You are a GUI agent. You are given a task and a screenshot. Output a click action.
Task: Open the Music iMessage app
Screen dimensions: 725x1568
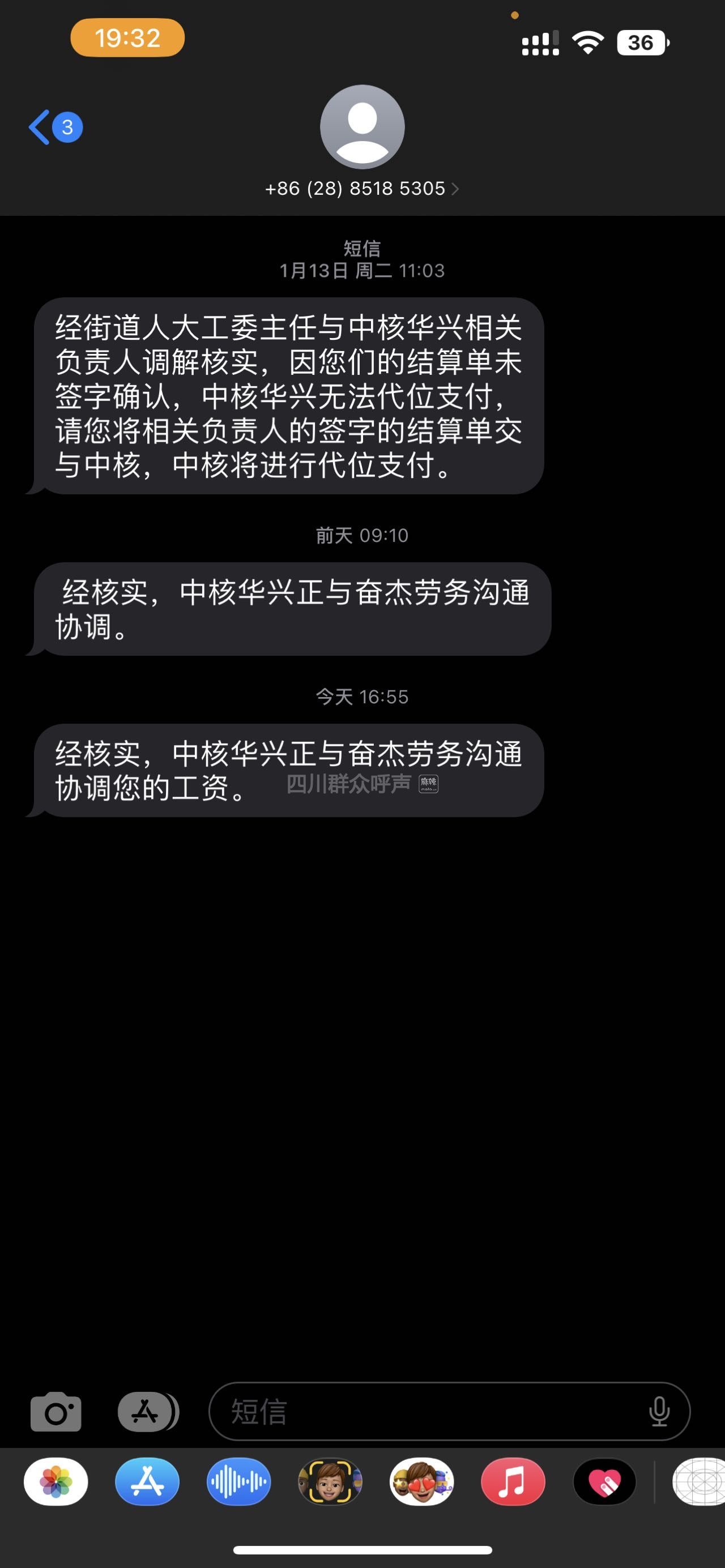coord(513,1482)
